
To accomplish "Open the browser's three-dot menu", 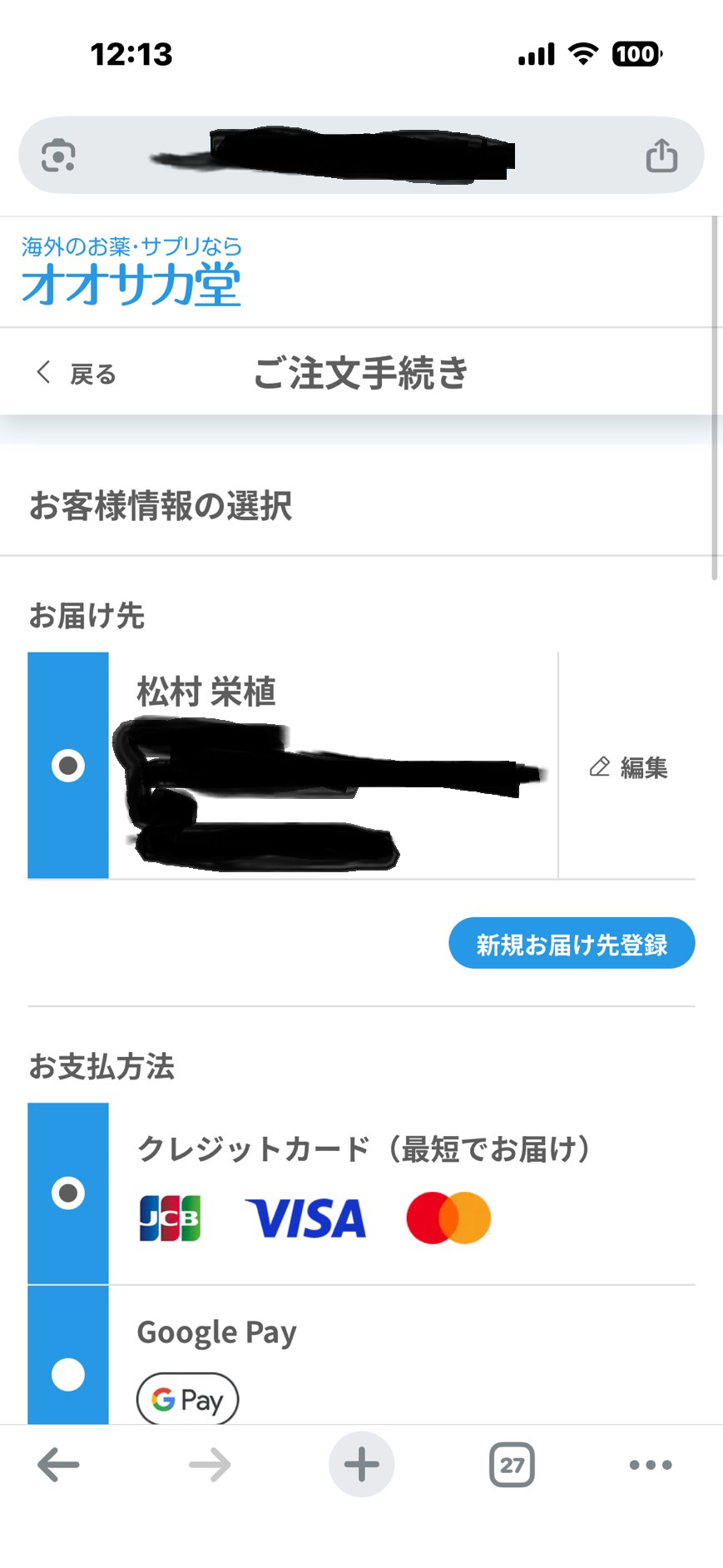I will click(651, 1465).
